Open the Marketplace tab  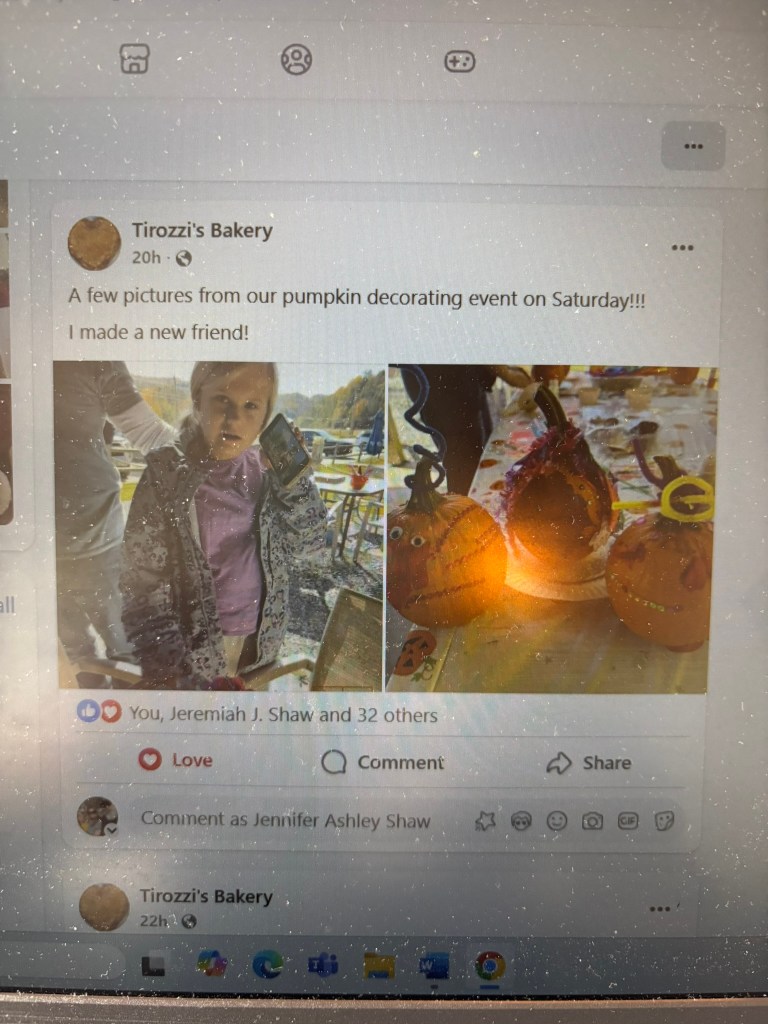(134, 59)
